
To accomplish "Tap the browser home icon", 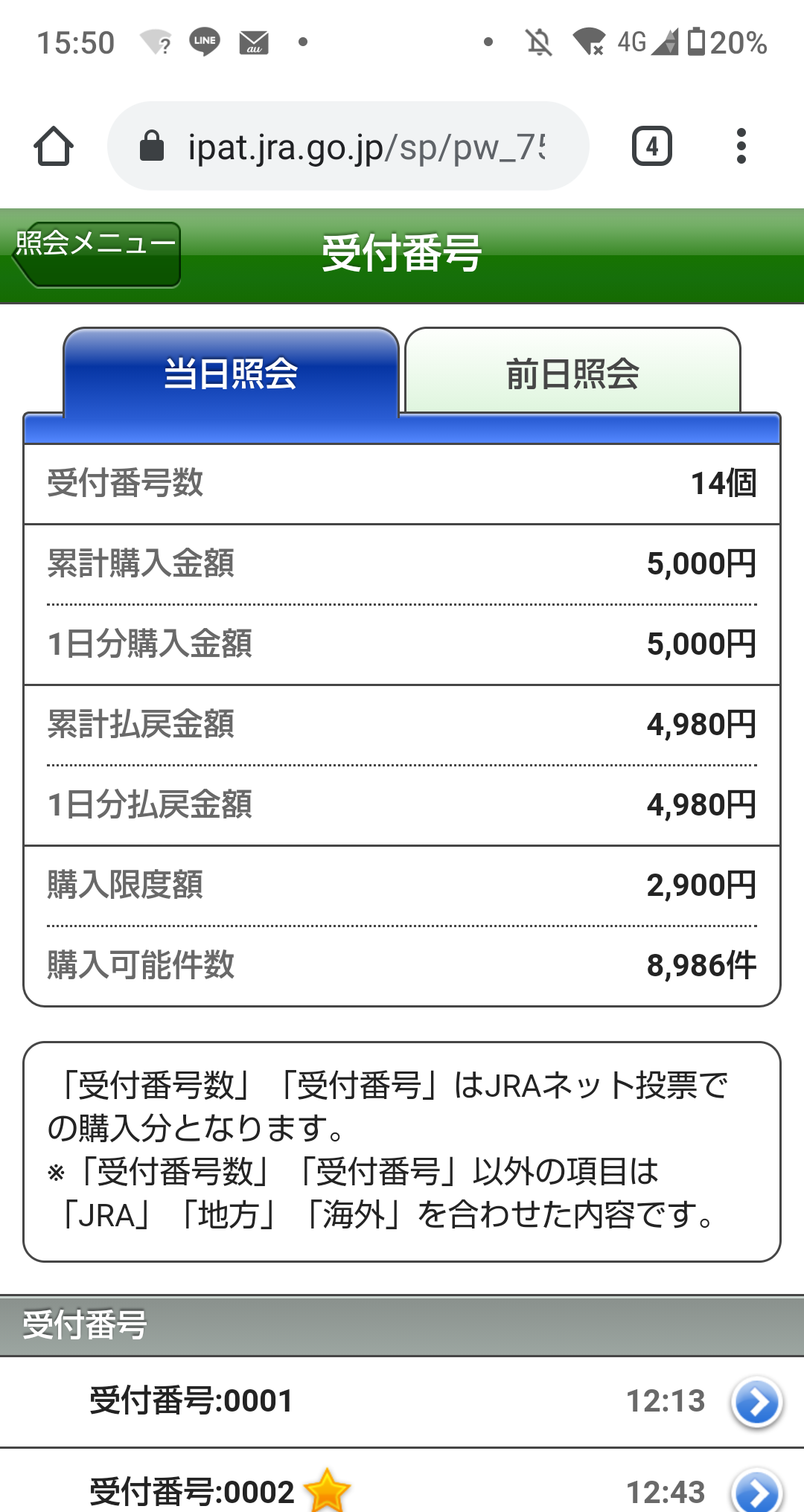I will 54,146.
